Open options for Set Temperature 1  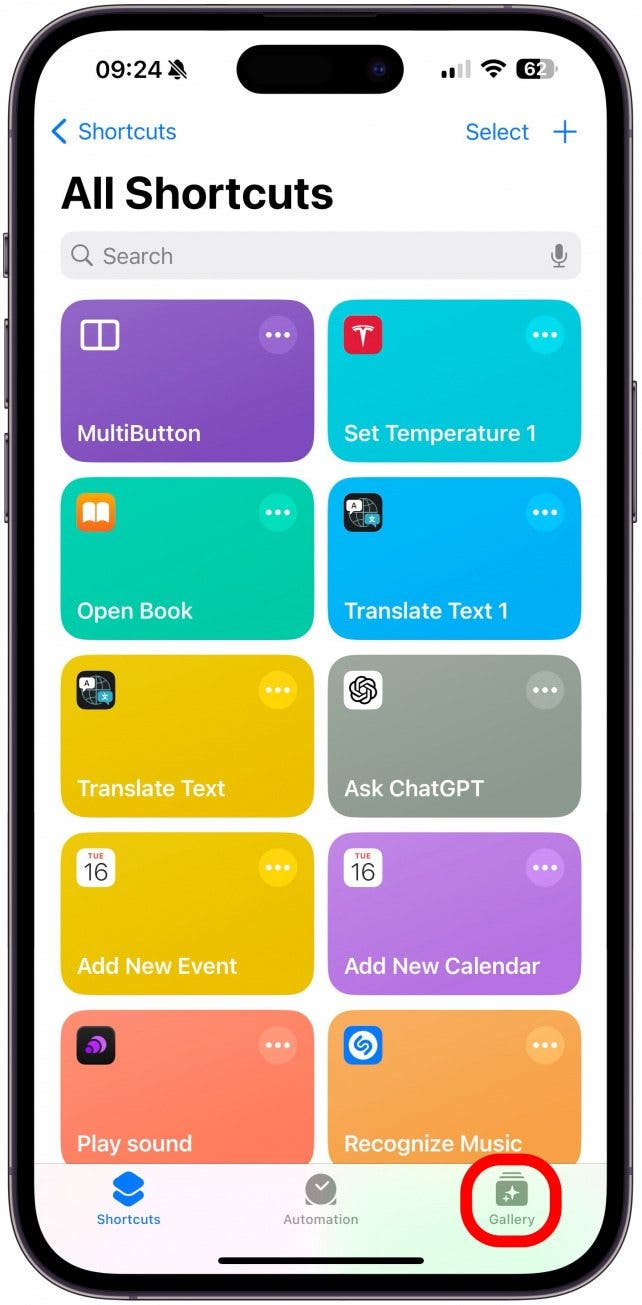[545, 335]
